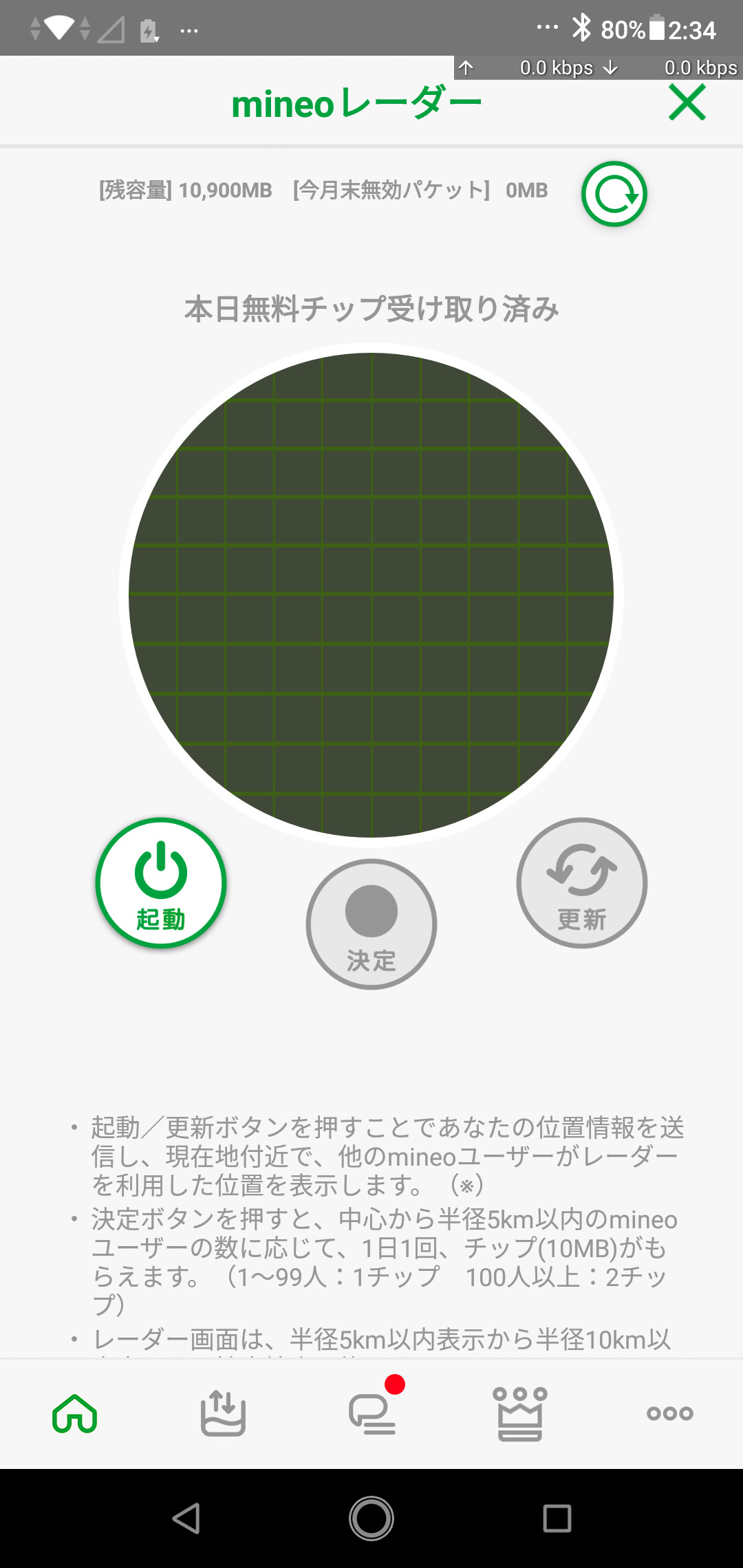Confirm with the 決定 button
The image size is (743, 1568).
pos(371,924)
